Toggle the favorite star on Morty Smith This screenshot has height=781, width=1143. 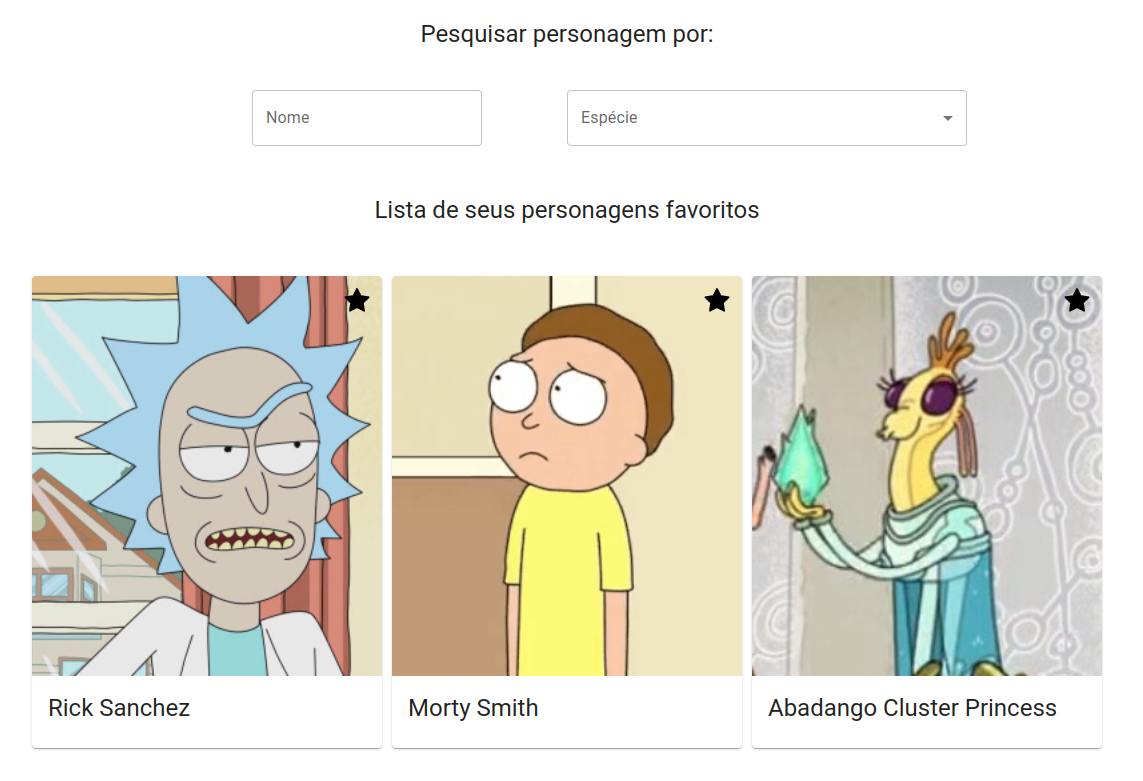coord(717,301)
